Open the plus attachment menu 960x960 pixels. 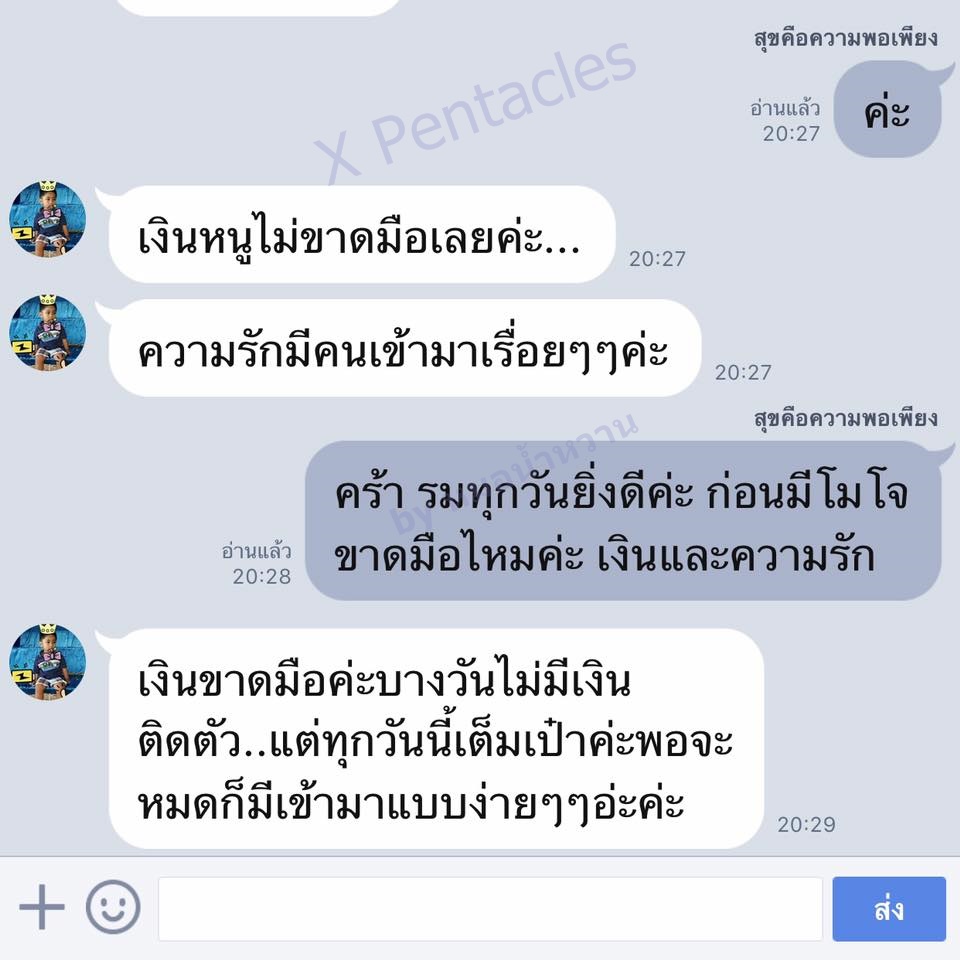42,908
